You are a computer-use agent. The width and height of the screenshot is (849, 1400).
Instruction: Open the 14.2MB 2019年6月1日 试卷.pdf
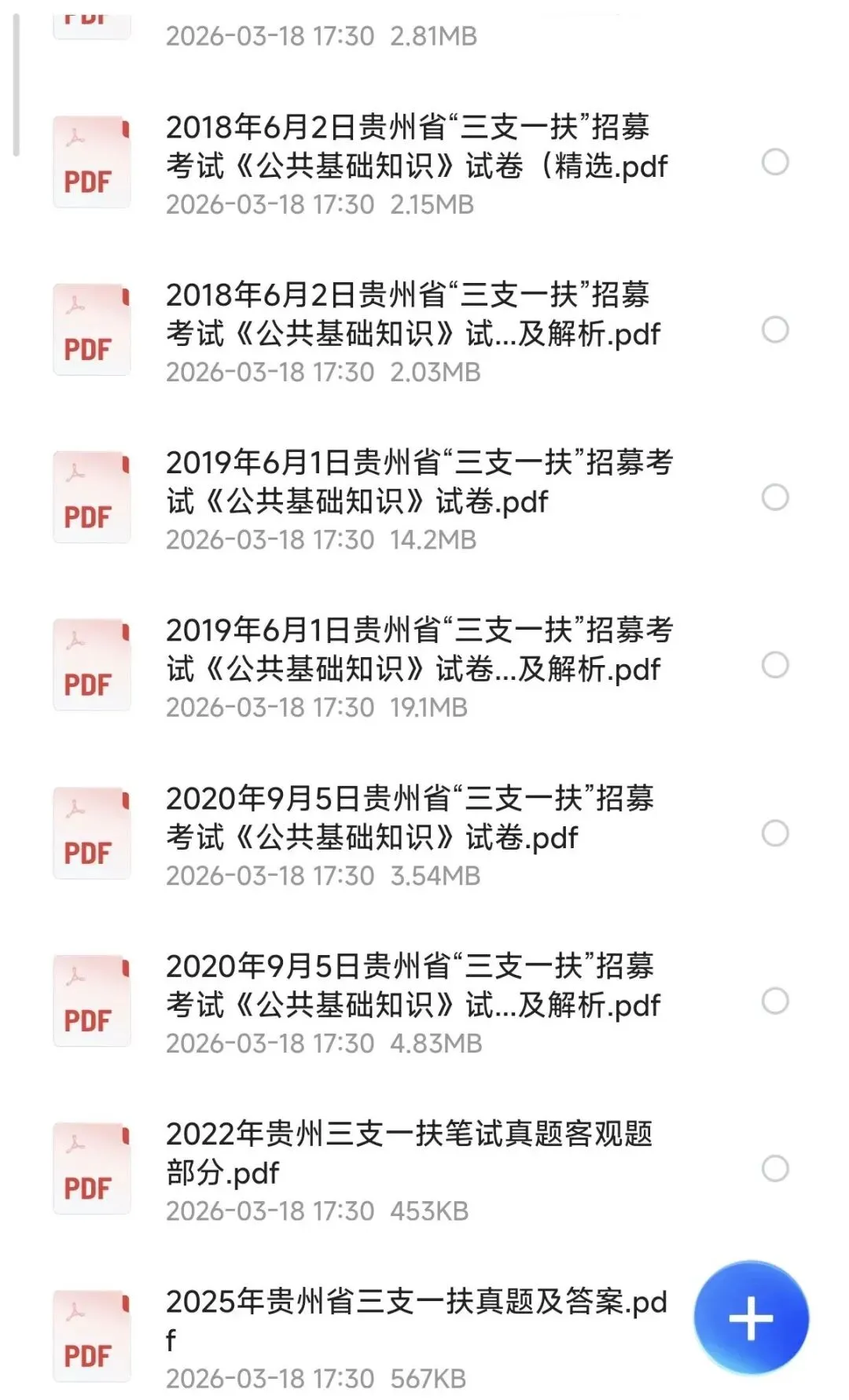[419, 482]
